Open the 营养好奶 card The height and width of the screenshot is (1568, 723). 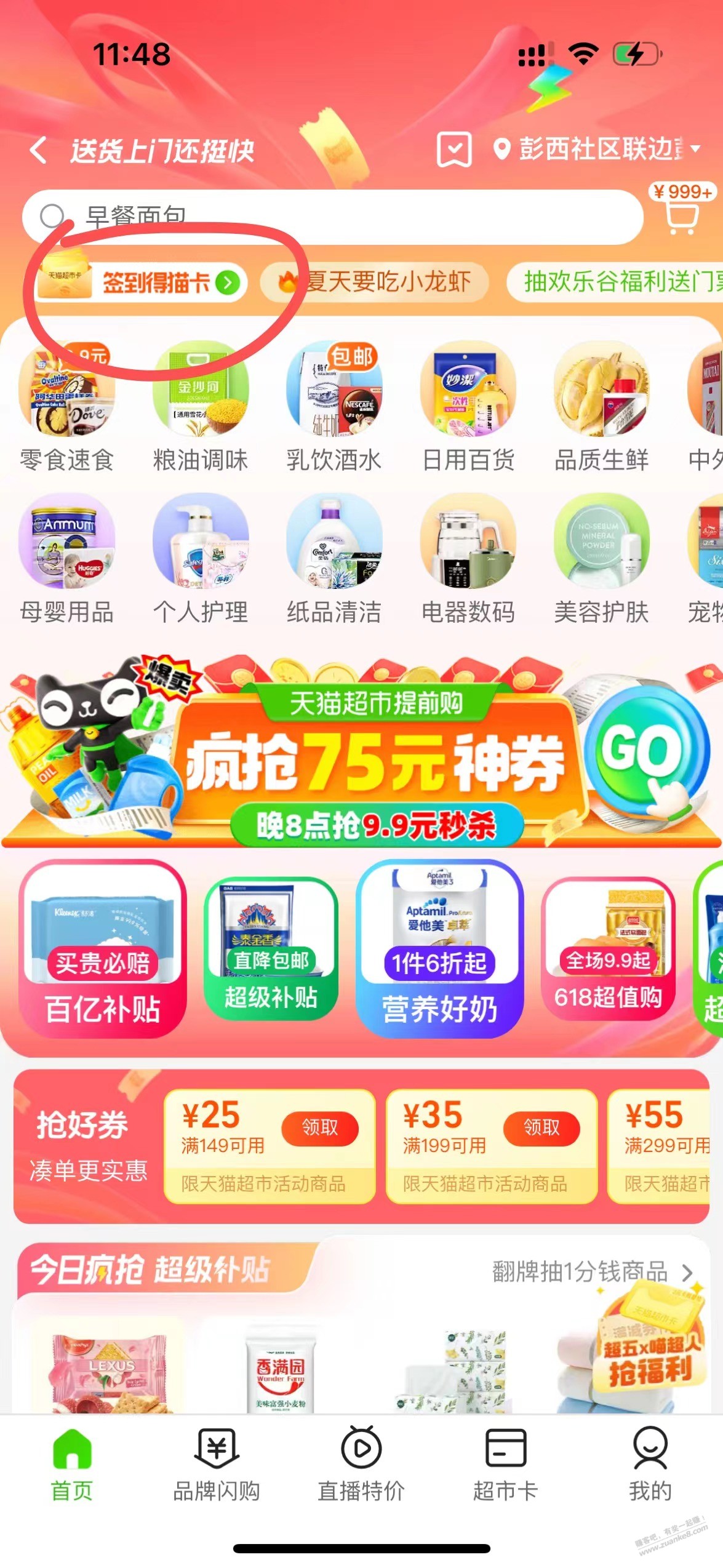[x=439, y=949]
